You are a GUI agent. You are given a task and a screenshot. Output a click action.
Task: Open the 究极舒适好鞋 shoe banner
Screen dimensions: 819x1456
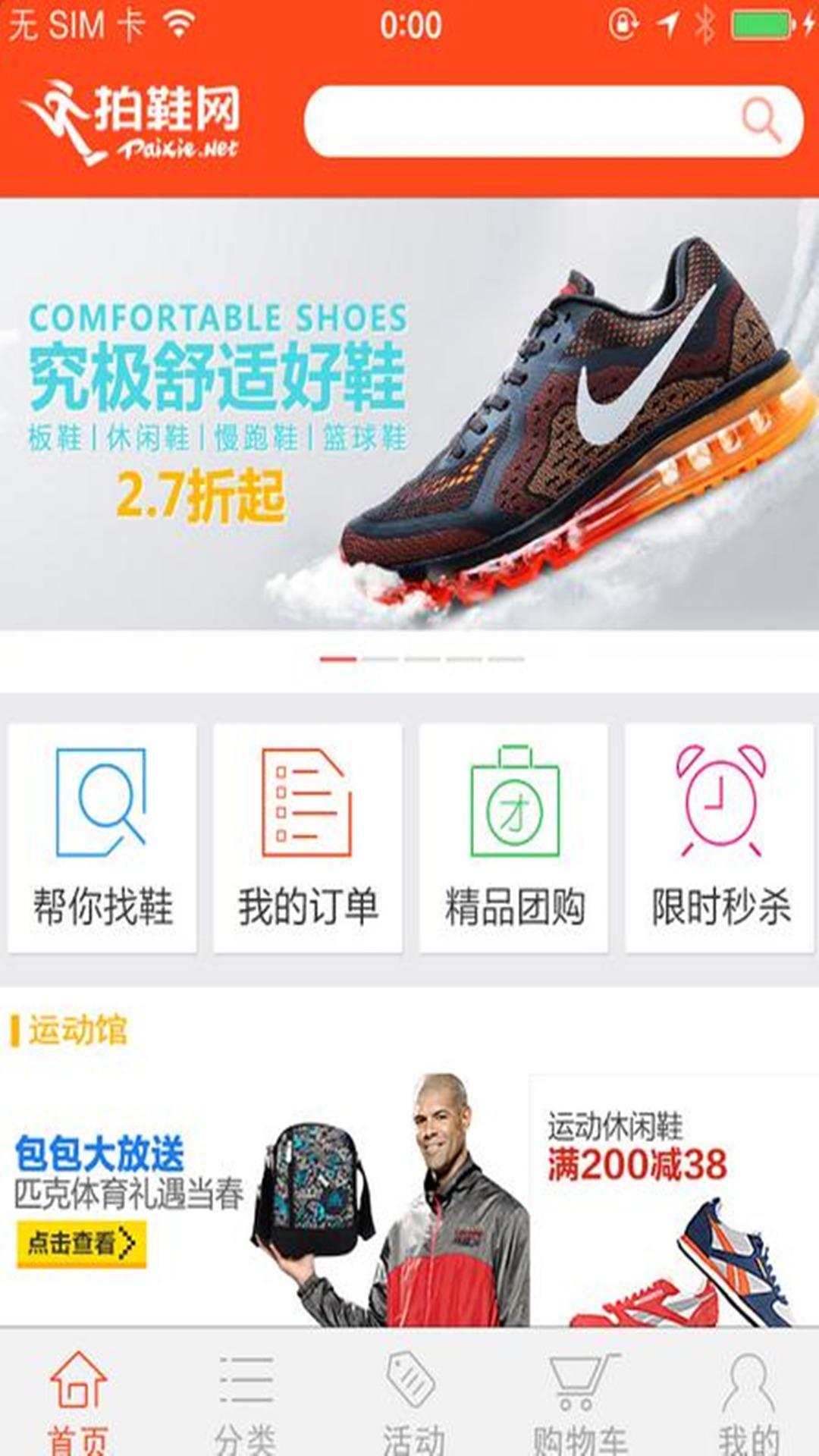click(x=409, y=414)
